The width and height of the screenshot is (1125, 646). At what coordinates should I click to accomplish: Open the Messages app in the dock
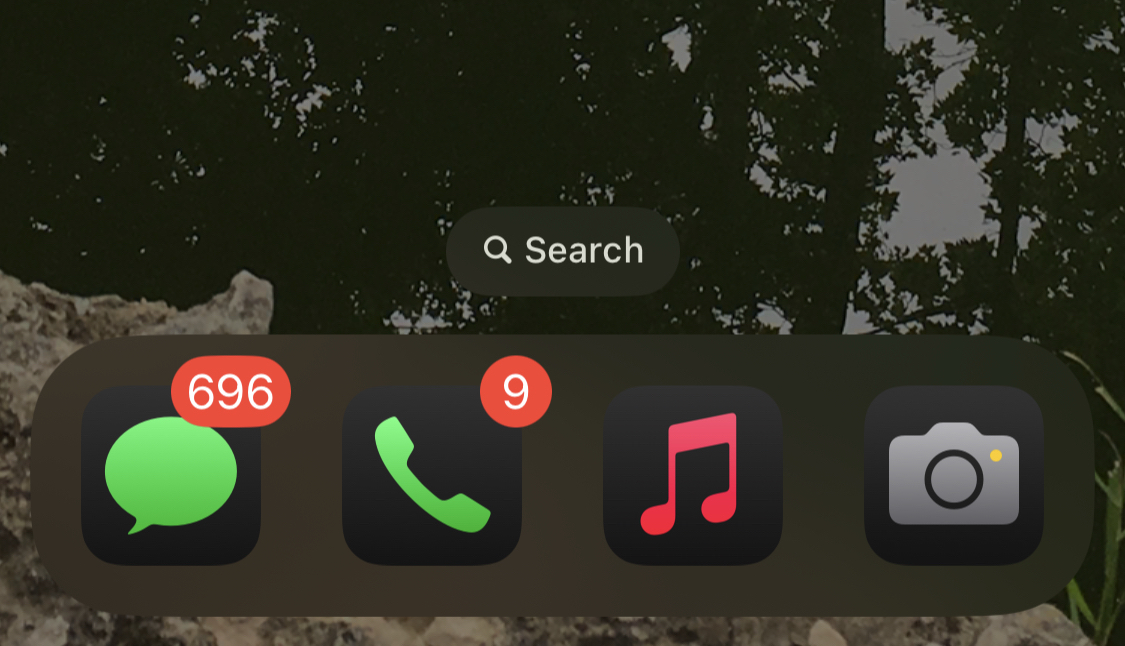171,476
